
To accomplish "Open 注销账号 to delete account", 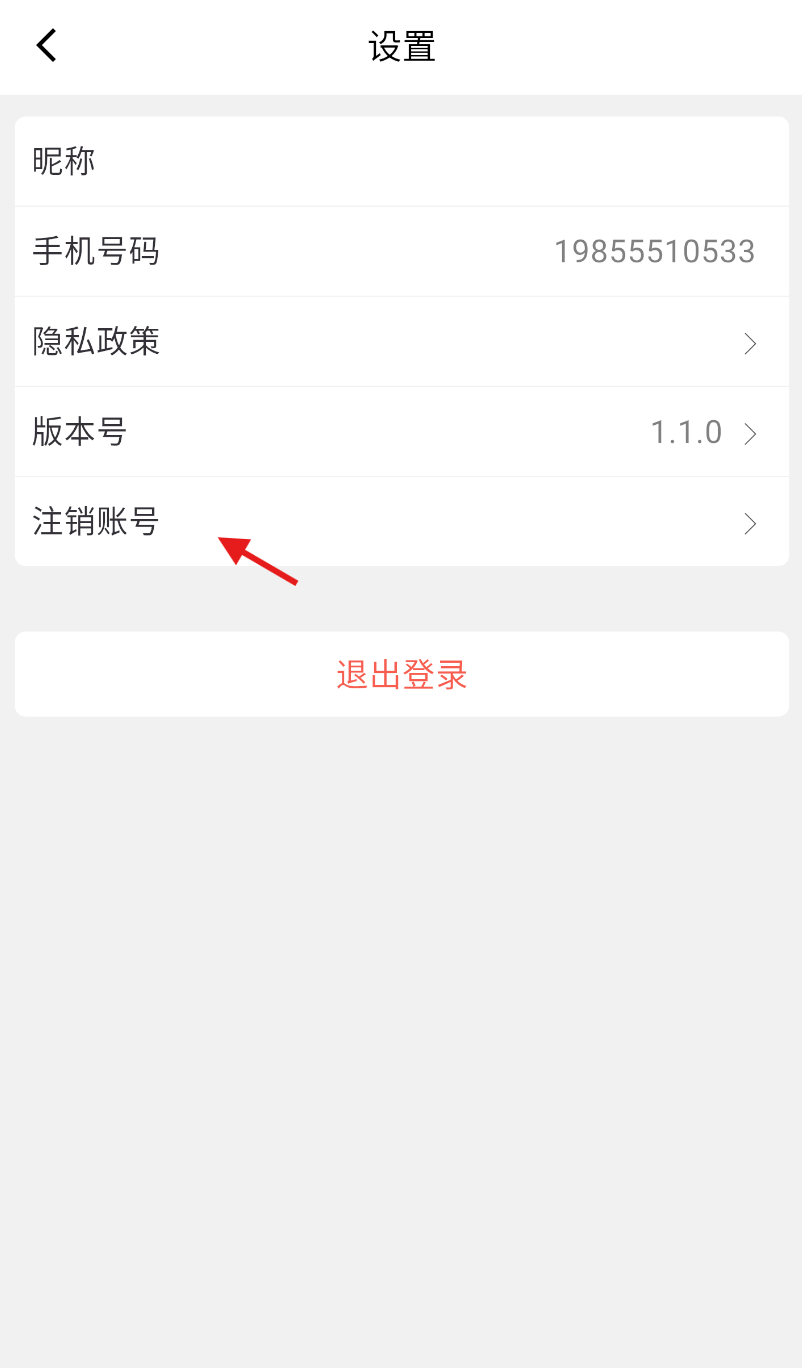I will tap(401, 522).
